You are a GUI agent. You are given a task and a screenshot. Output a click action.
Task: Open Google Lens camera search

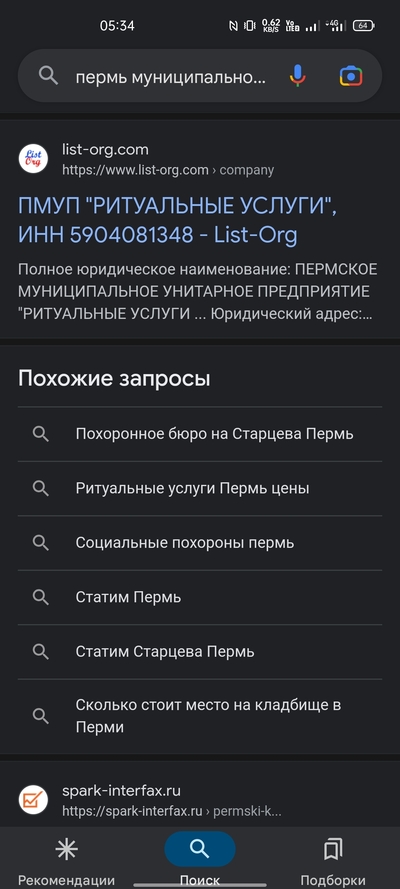(351, 76)
